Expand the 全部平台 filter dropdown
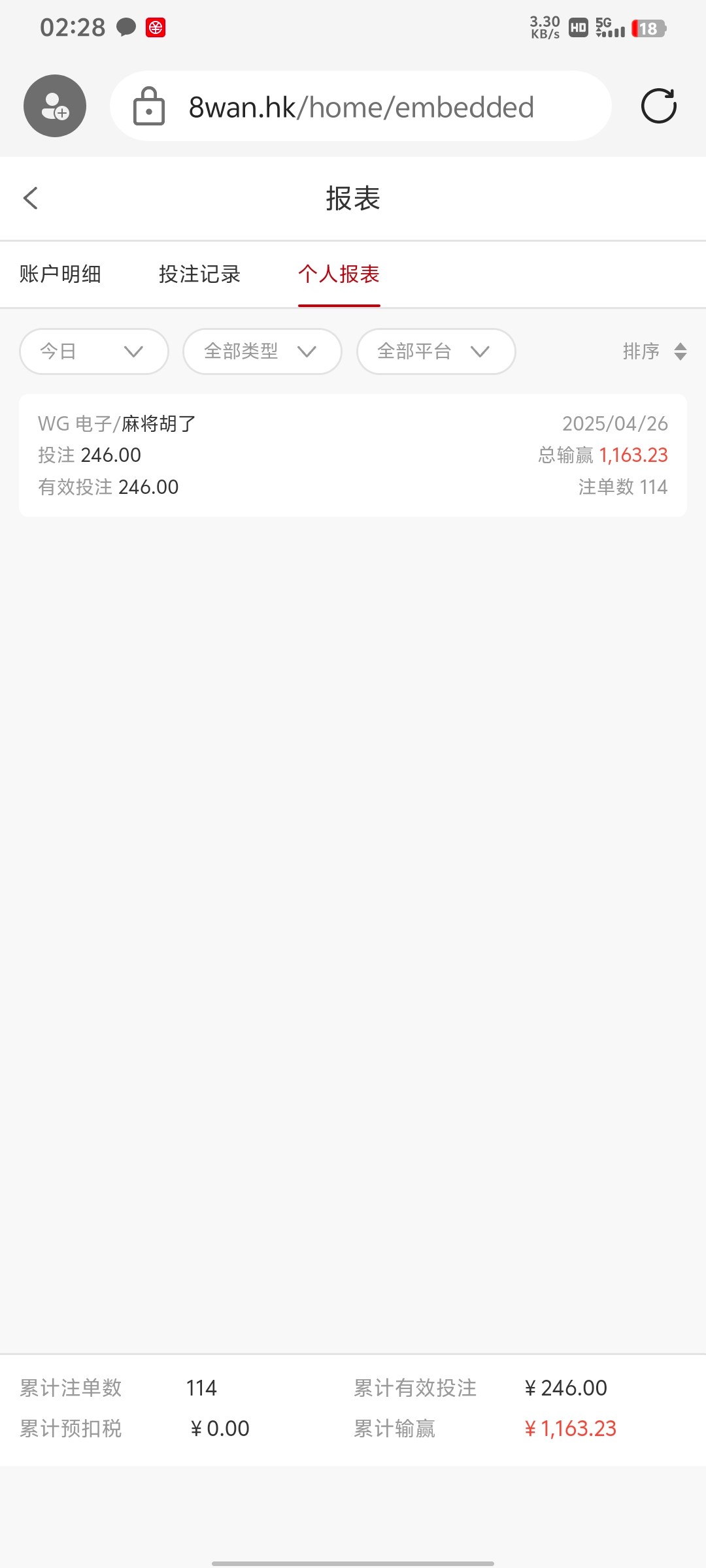The height and width of the screenshot is (1568, 706). [435, 351]
